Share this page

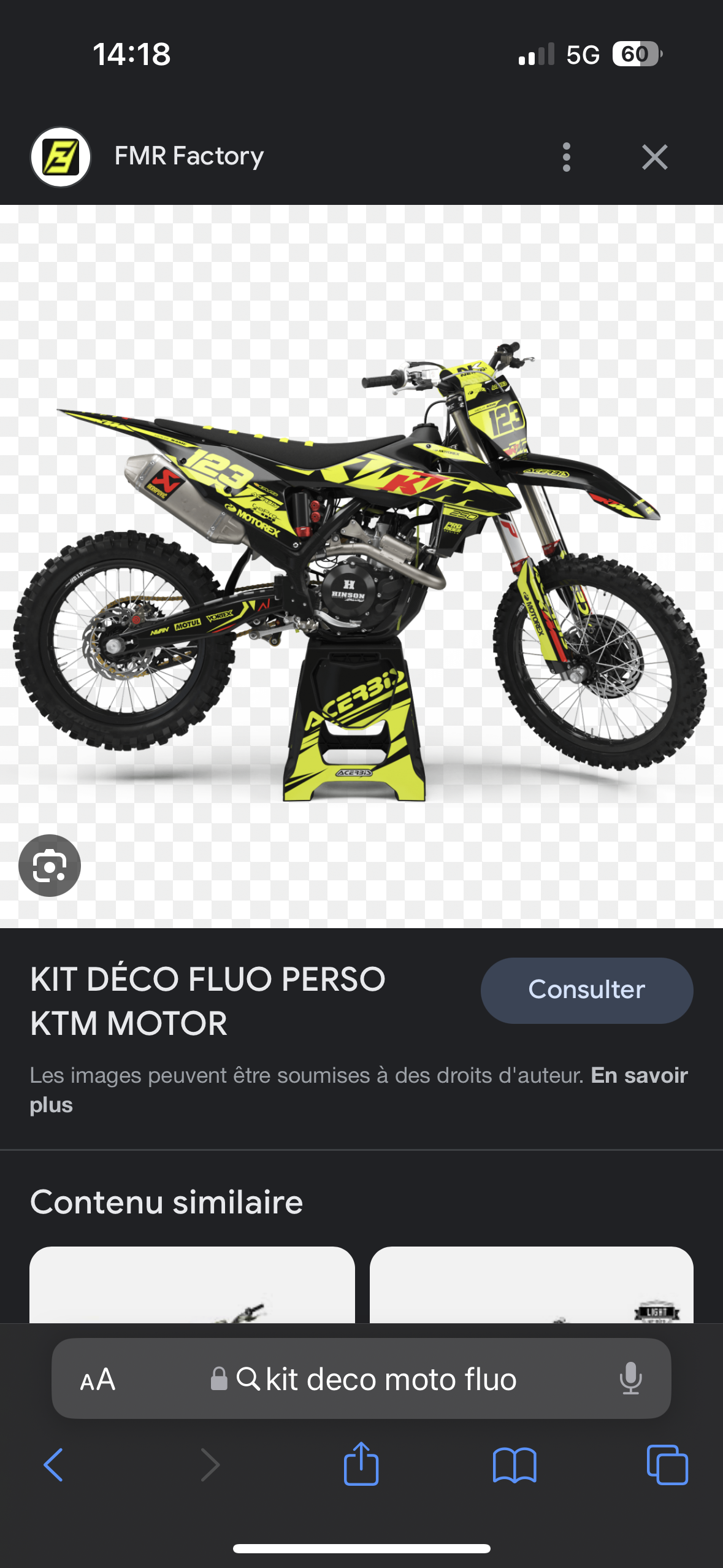click(x=361, y=1464)
